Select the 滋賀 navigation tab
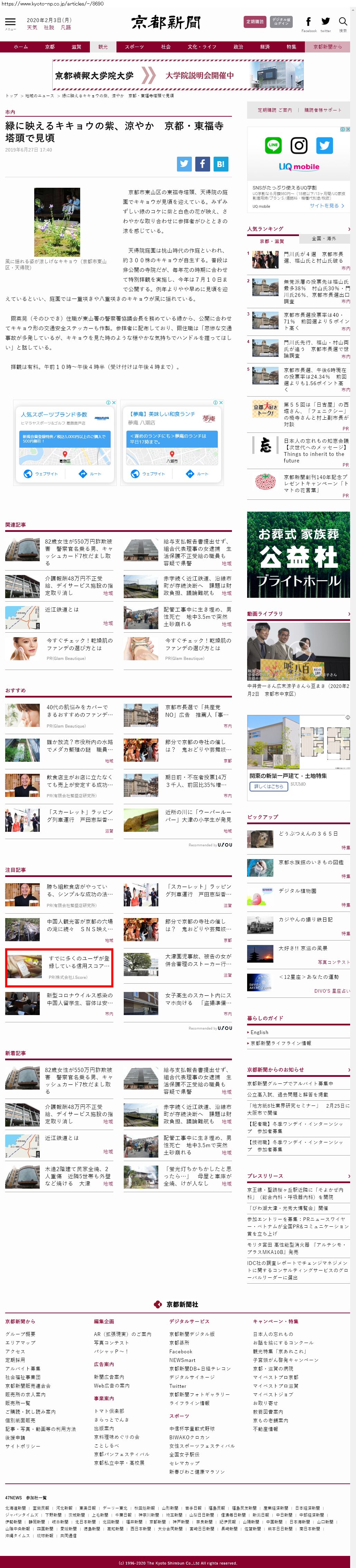 [x=76, y=47]
